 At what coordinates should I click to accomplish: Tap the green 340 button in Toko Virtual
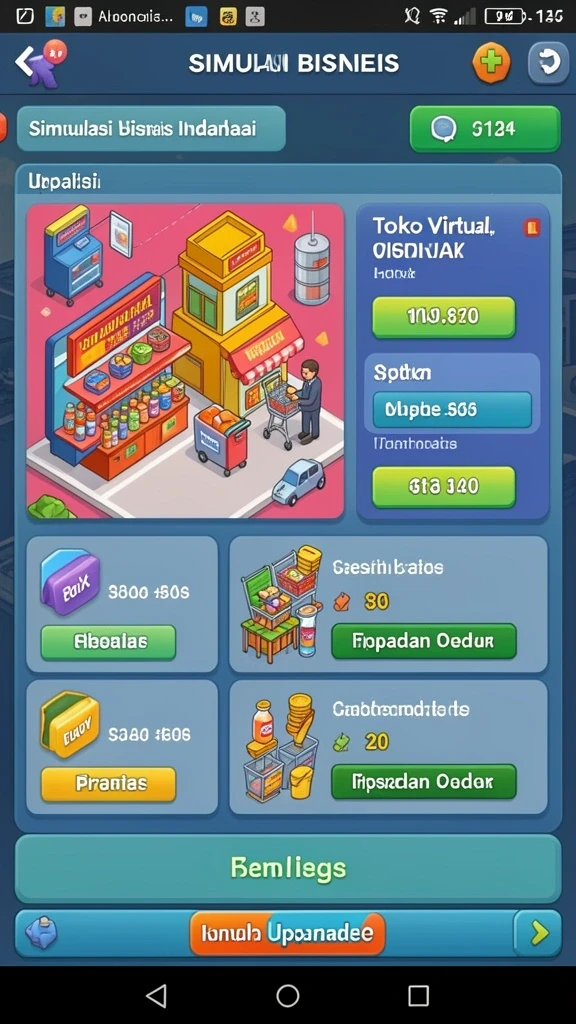tap(443, 487)
